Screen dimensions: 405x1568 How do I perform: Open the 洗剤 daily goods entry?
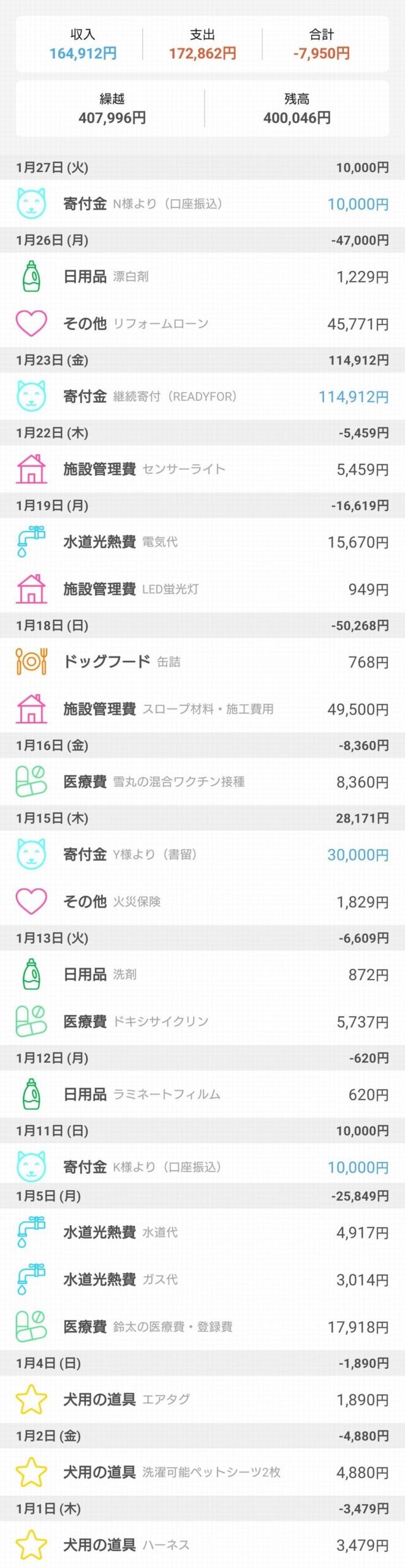pos(202,974)
